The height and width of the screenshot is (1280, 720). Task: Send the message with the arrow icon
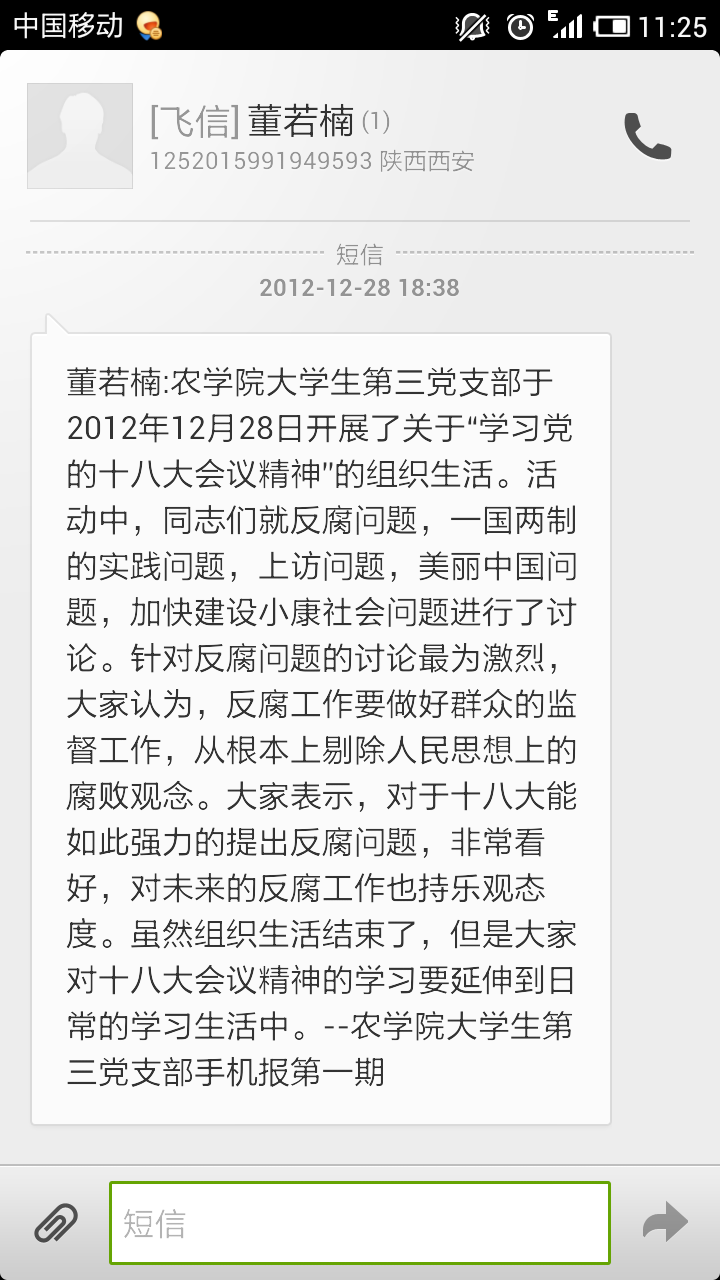pyautogui.click(x=665, y=1222)
